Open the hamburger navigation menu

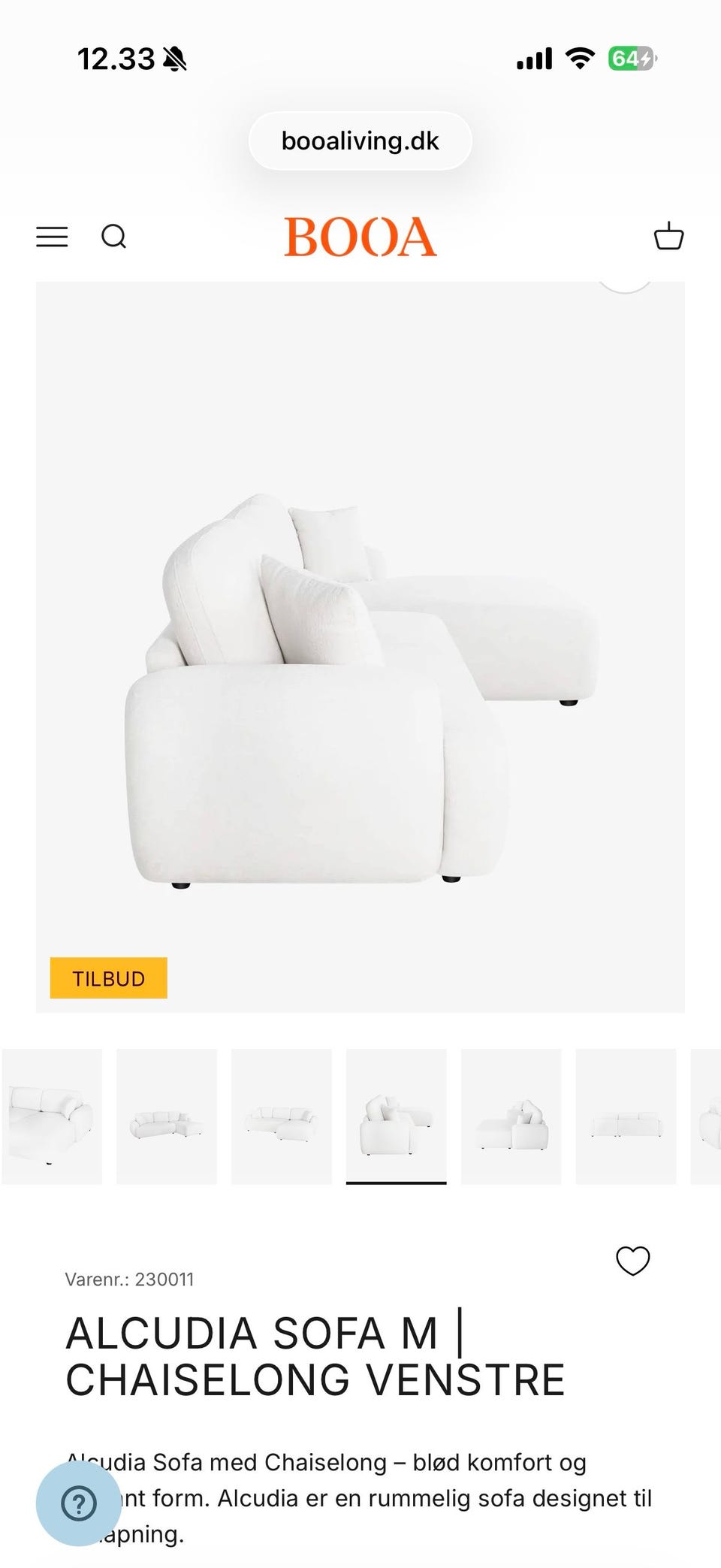pos(52,237)
